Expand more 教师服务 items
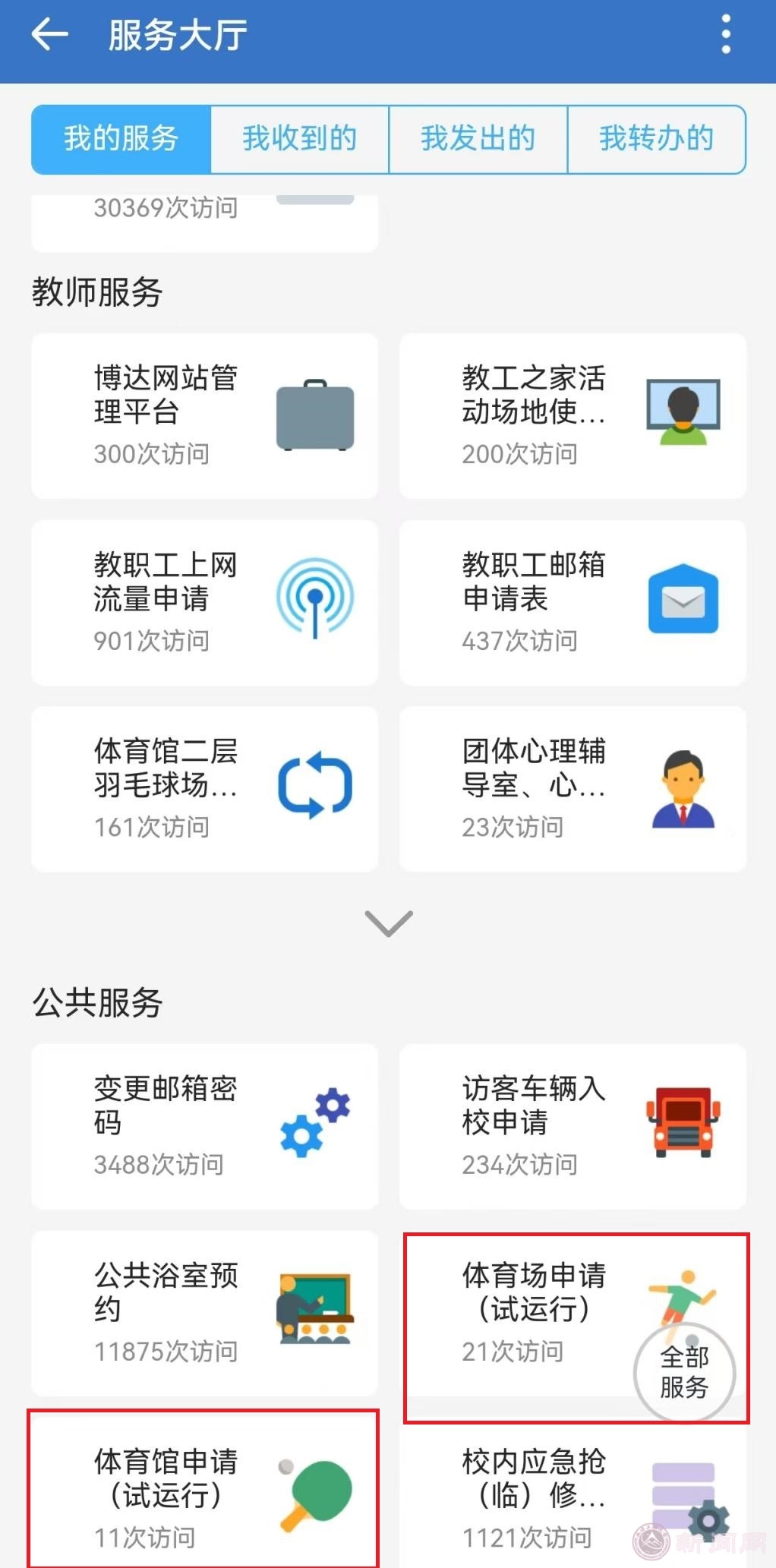 coord(389,923)
